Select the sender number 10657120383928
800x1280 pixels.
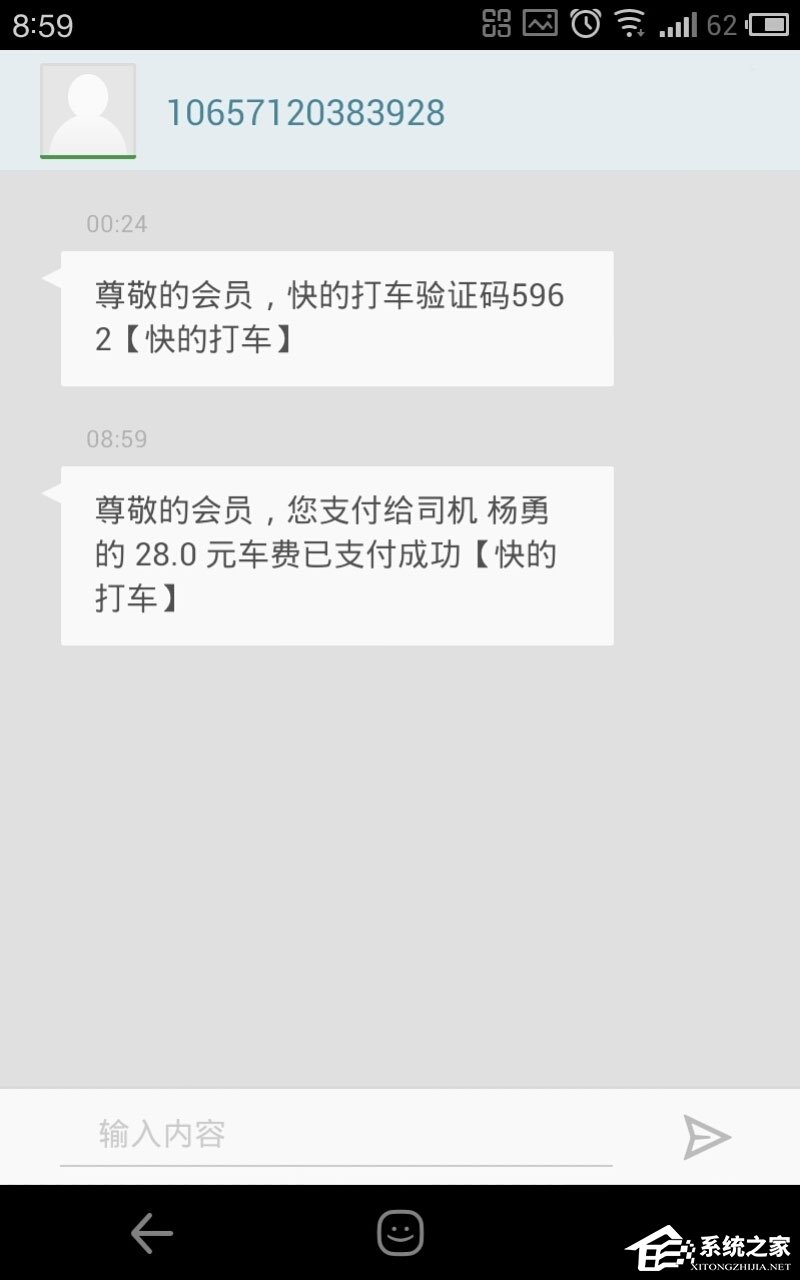tap(310, 112)
